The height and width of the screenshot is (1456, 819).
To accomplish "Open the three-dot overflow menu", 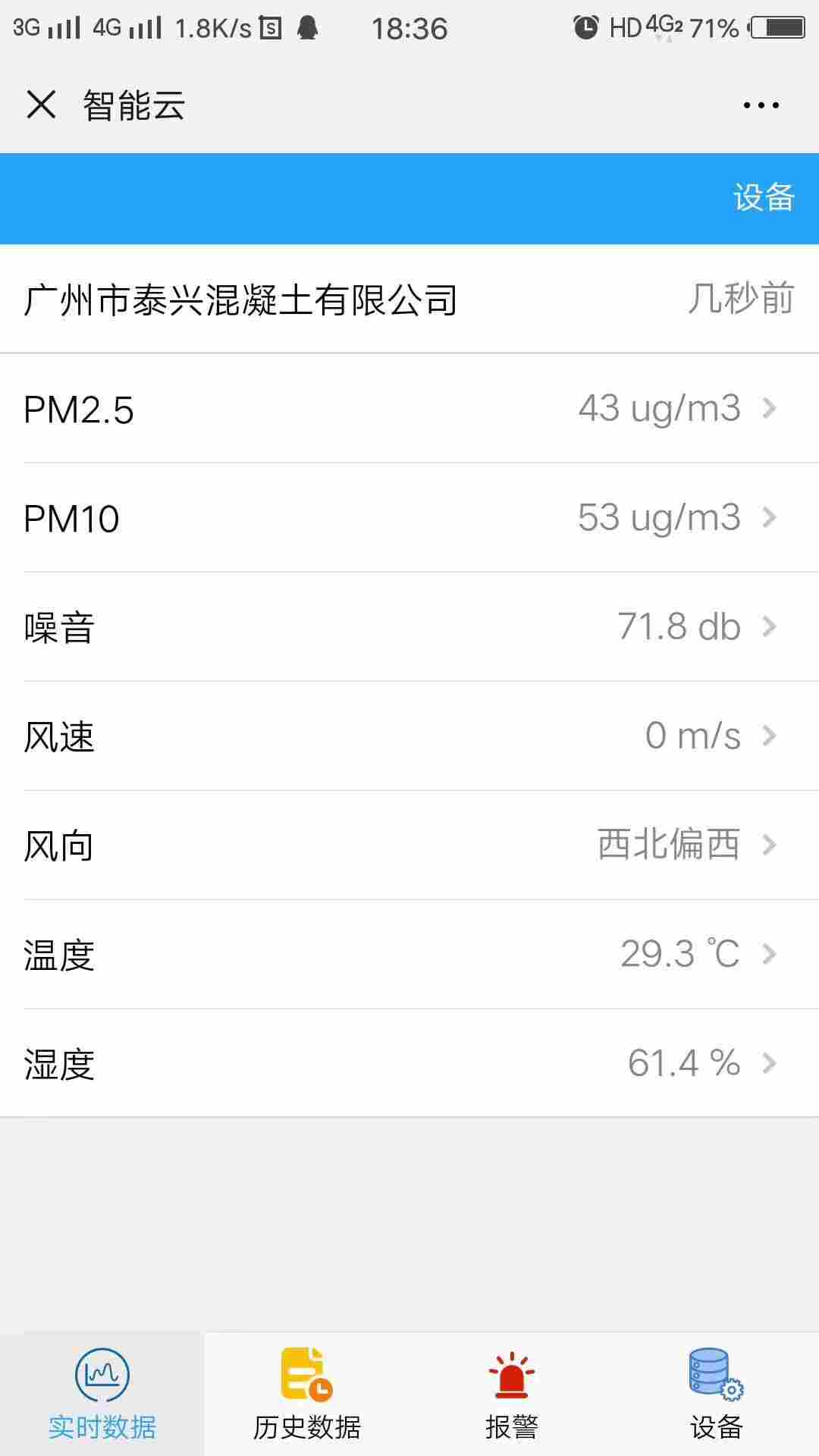I will click(761, 105).
